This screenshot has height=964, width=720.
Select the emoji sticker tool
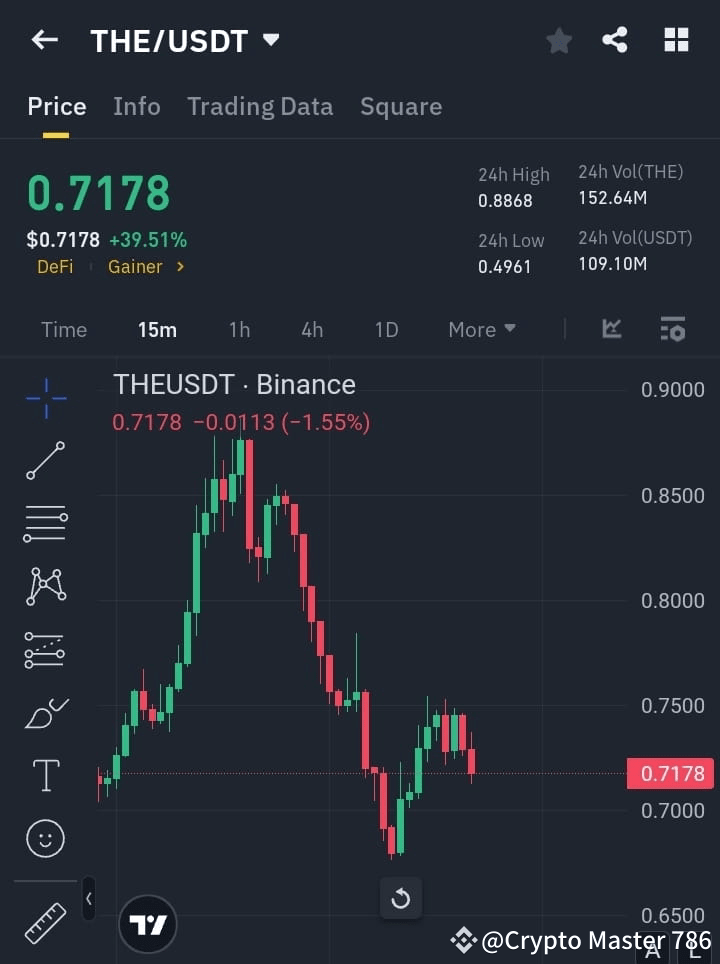44,838
